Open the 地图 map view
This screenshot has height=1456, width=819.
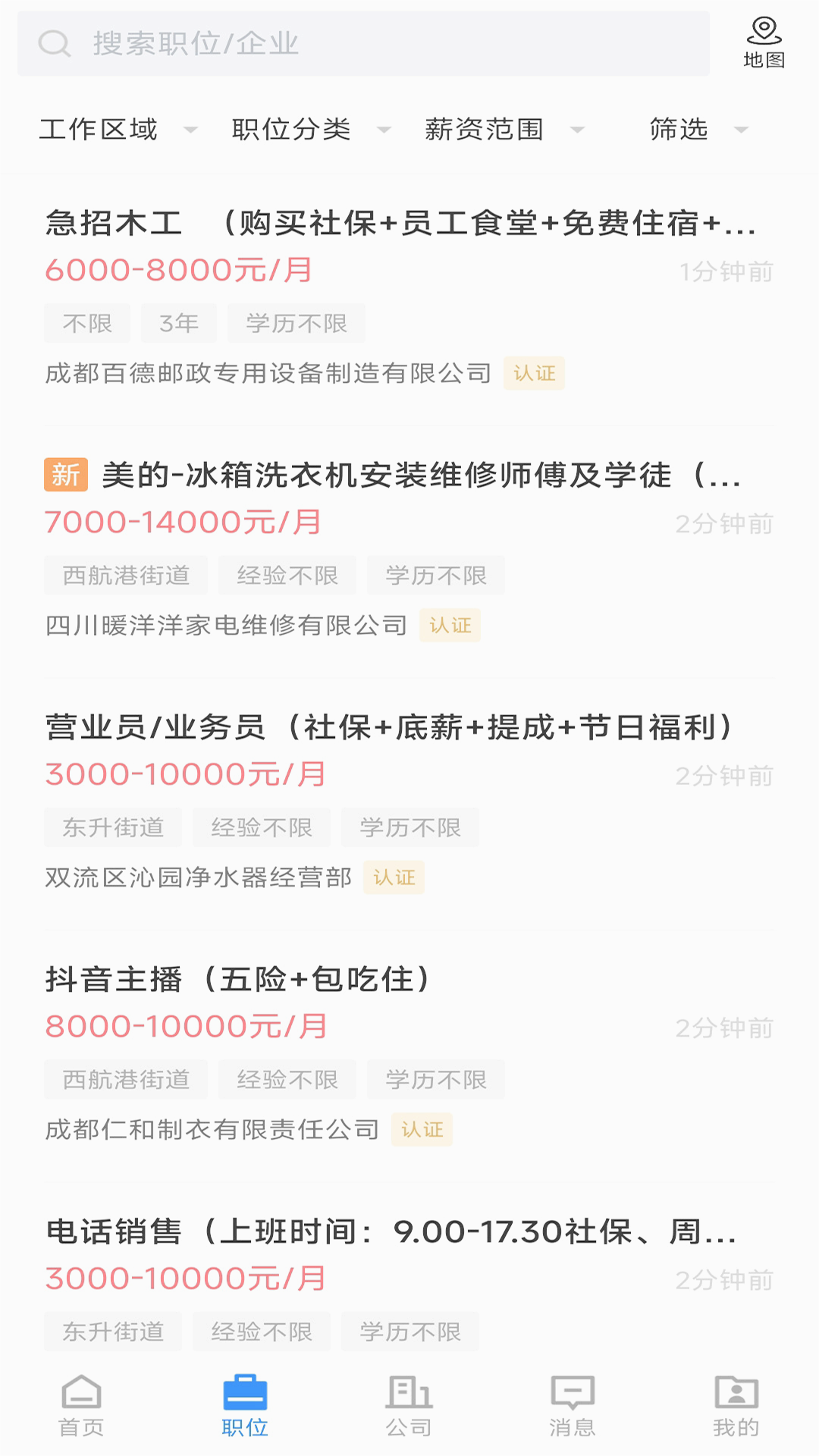click(x=764, y=43)
